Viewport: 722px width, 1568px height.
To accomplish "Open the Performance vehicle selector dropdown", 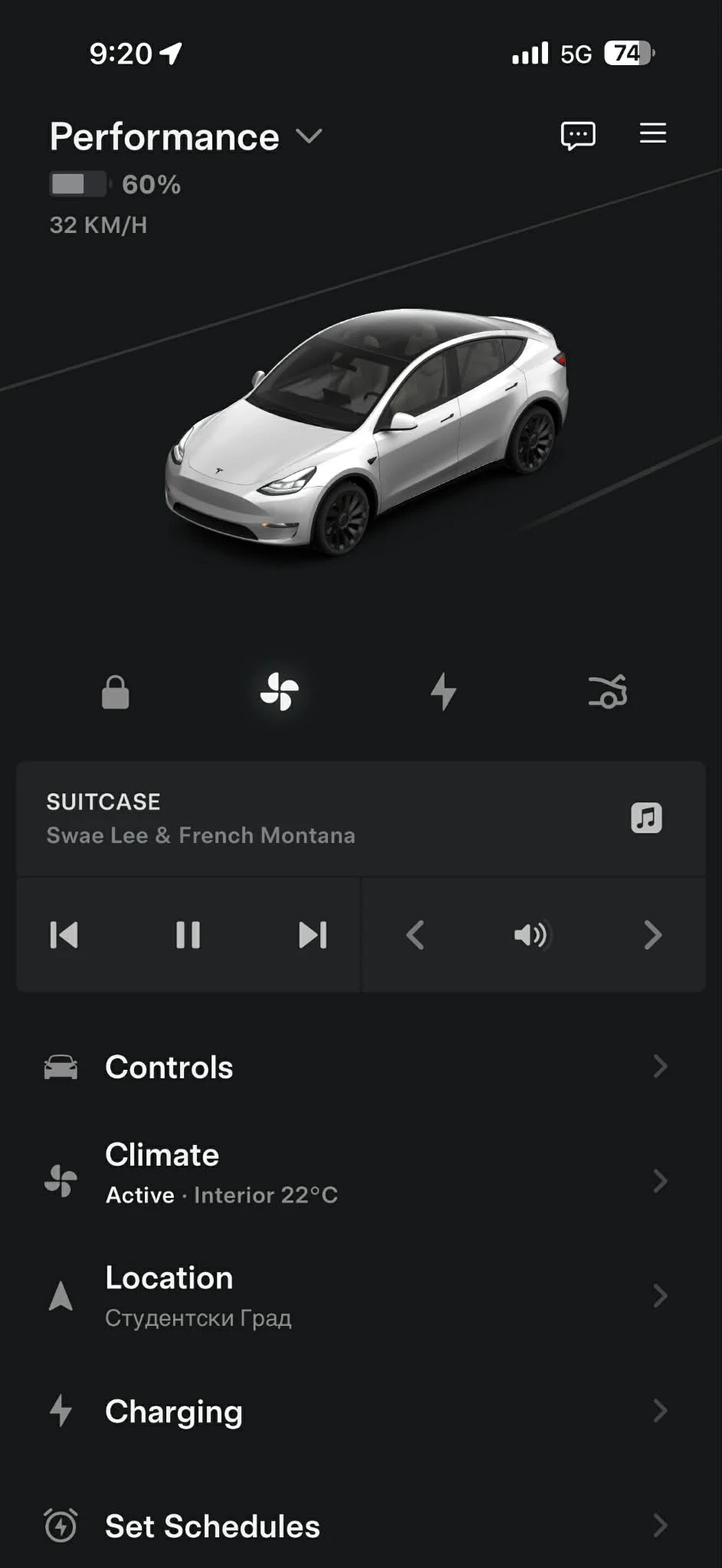I will 310,137.
